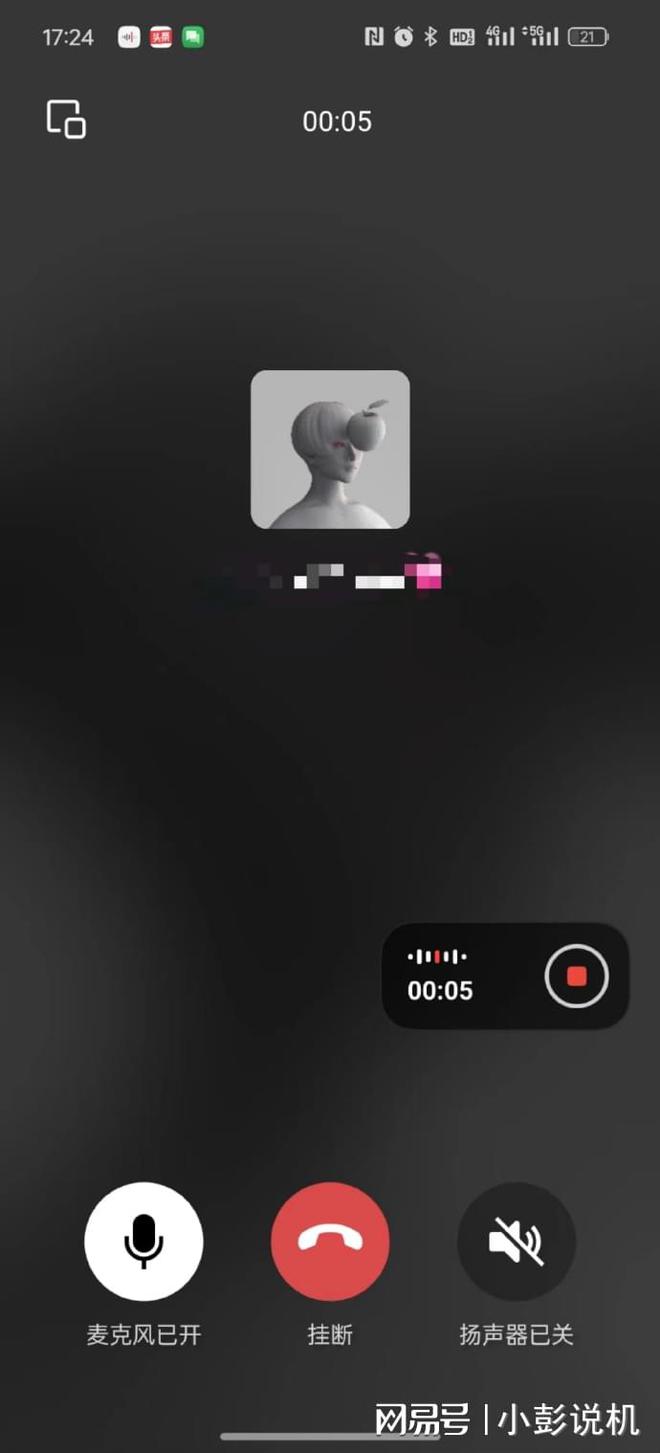Minimize the call to a floating window
This screenshot has height=1453, width=660.
point(66,119)
